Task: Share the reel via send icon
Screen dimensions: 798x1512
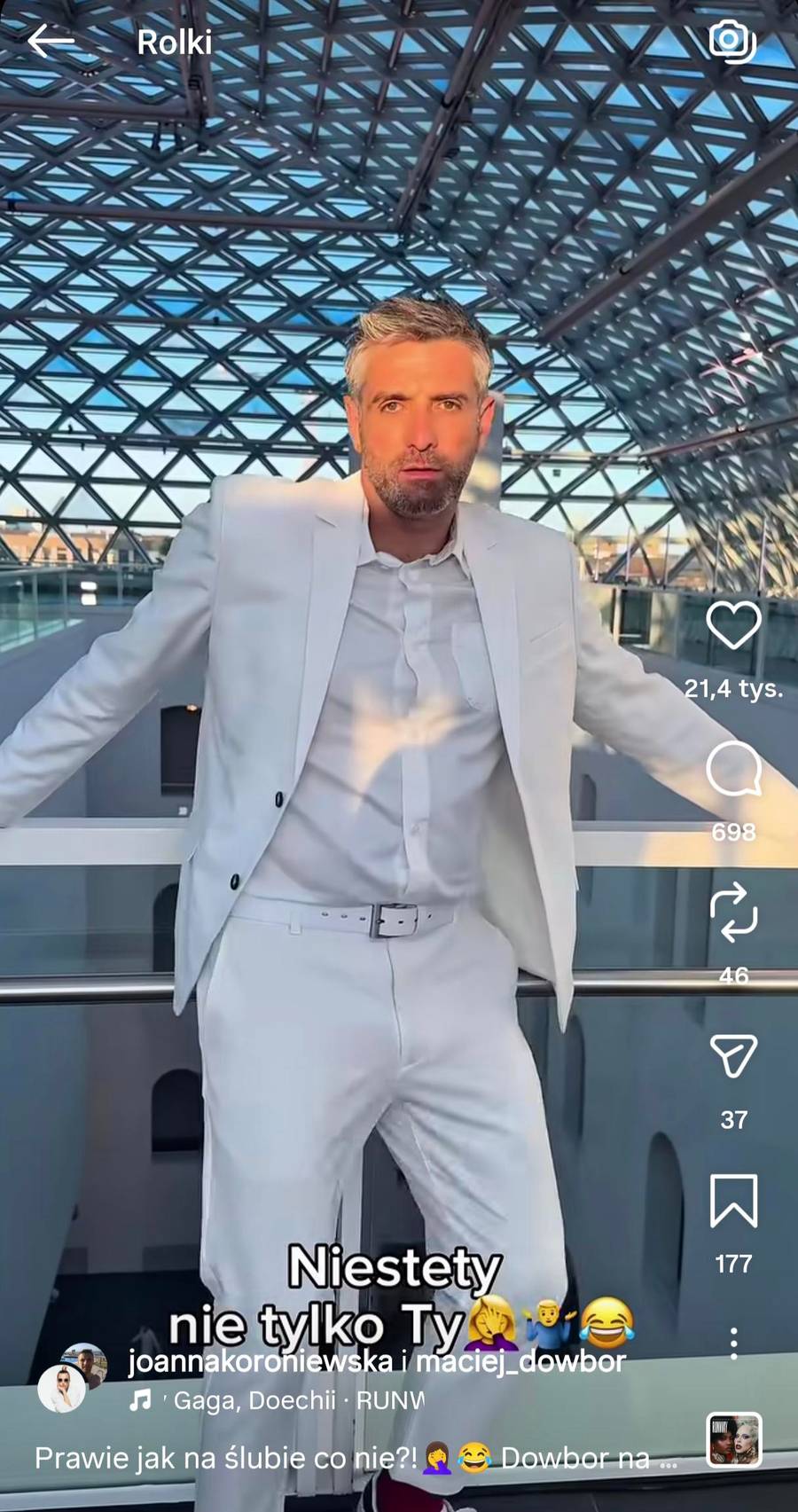Action: [733, 1056]
